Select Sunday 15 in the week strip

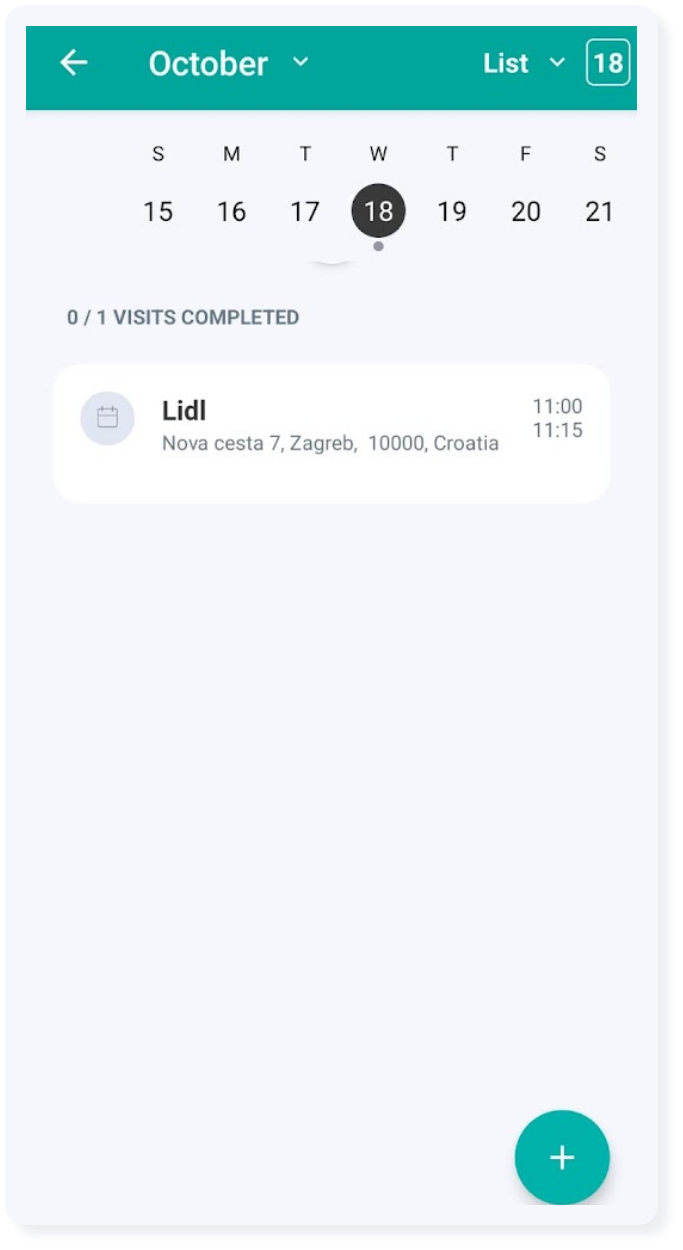(158, 211)
